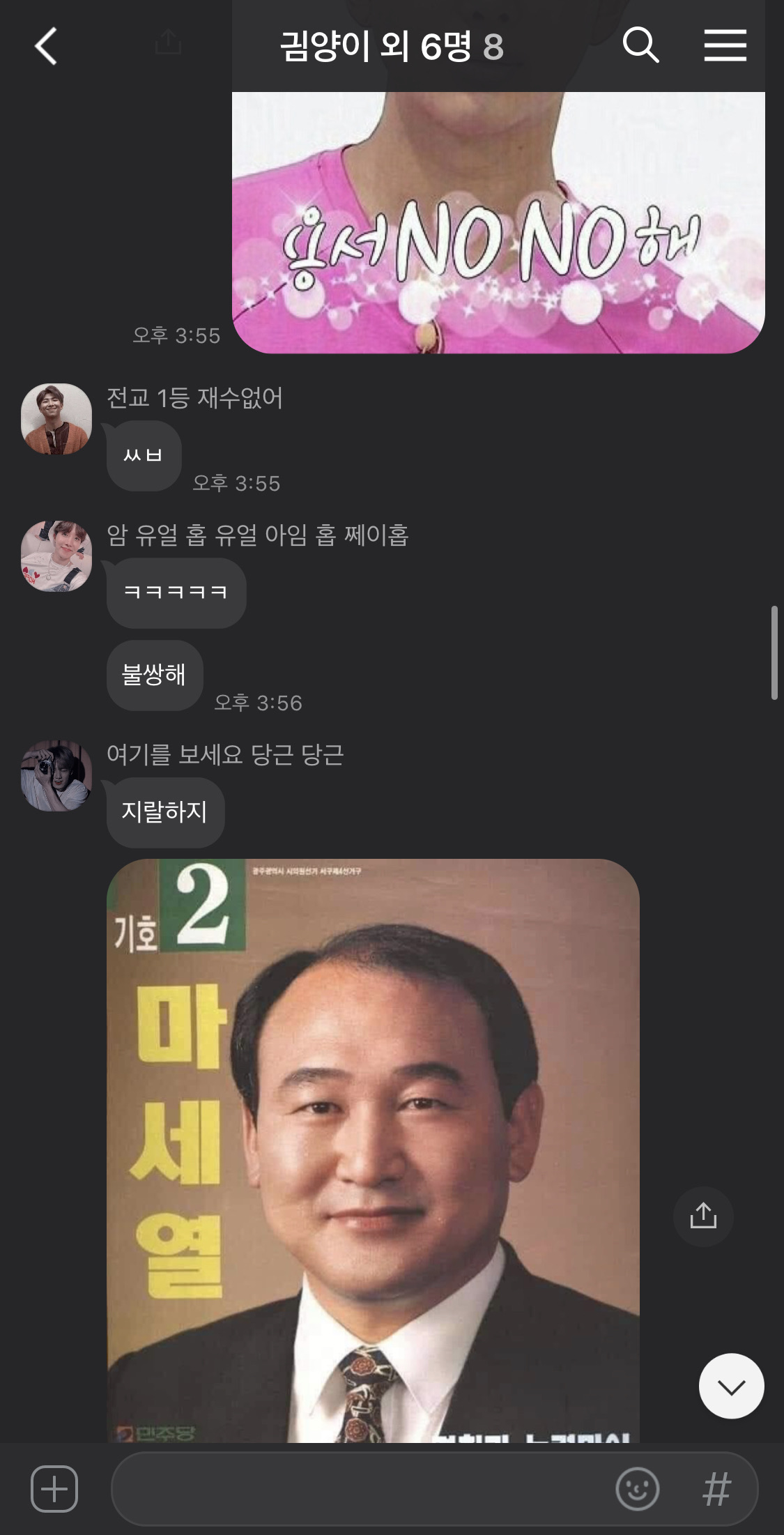Open the emoticon picker

(637, 1489)
